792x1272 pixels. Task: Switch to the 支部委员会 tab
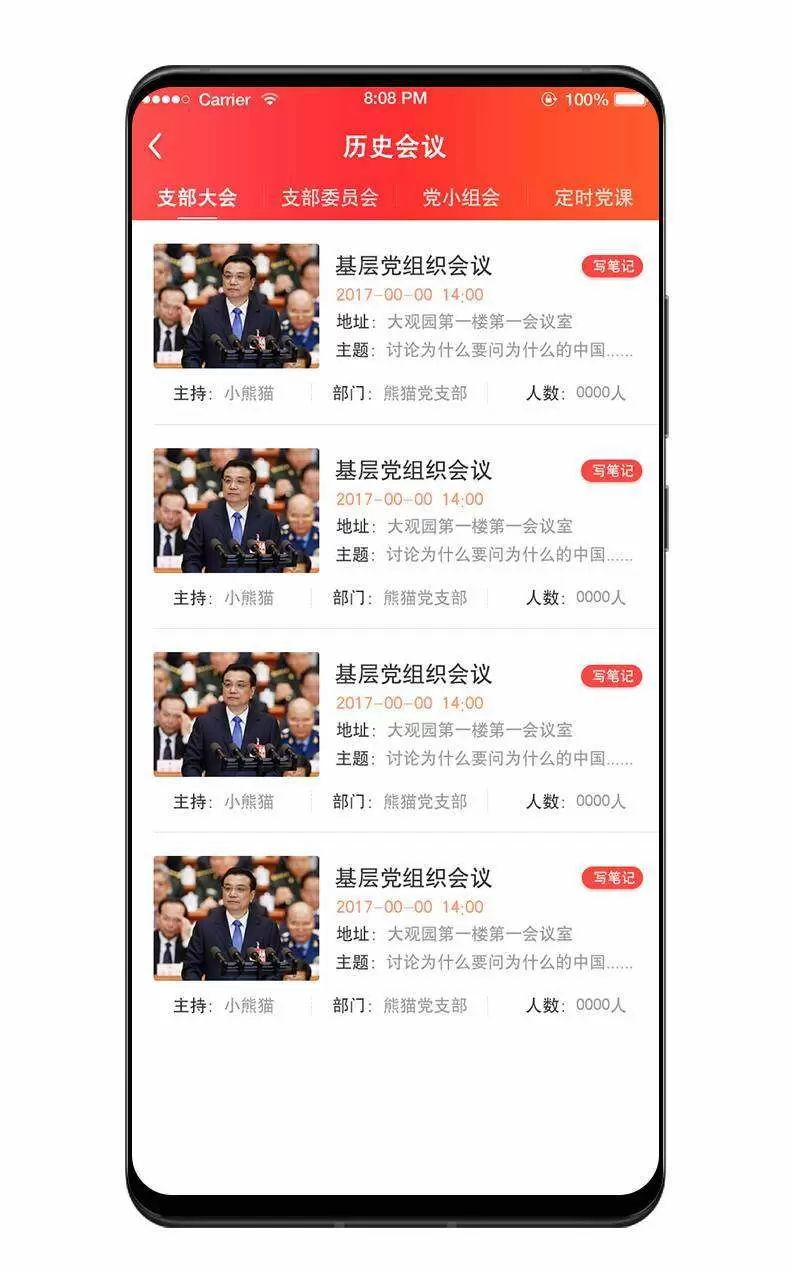[x=329, y=197]
